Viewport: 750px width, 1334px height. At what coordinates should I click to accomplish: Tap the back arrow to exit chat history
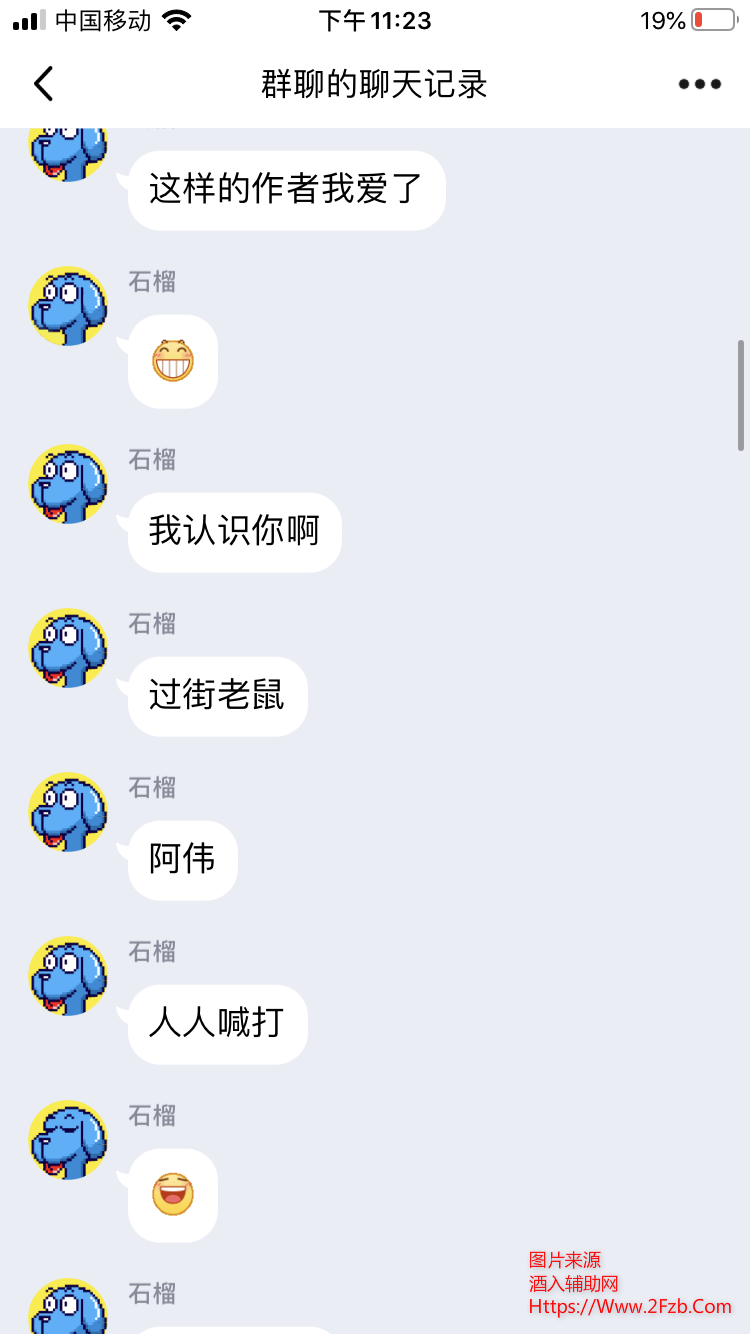tap(42, 84)
